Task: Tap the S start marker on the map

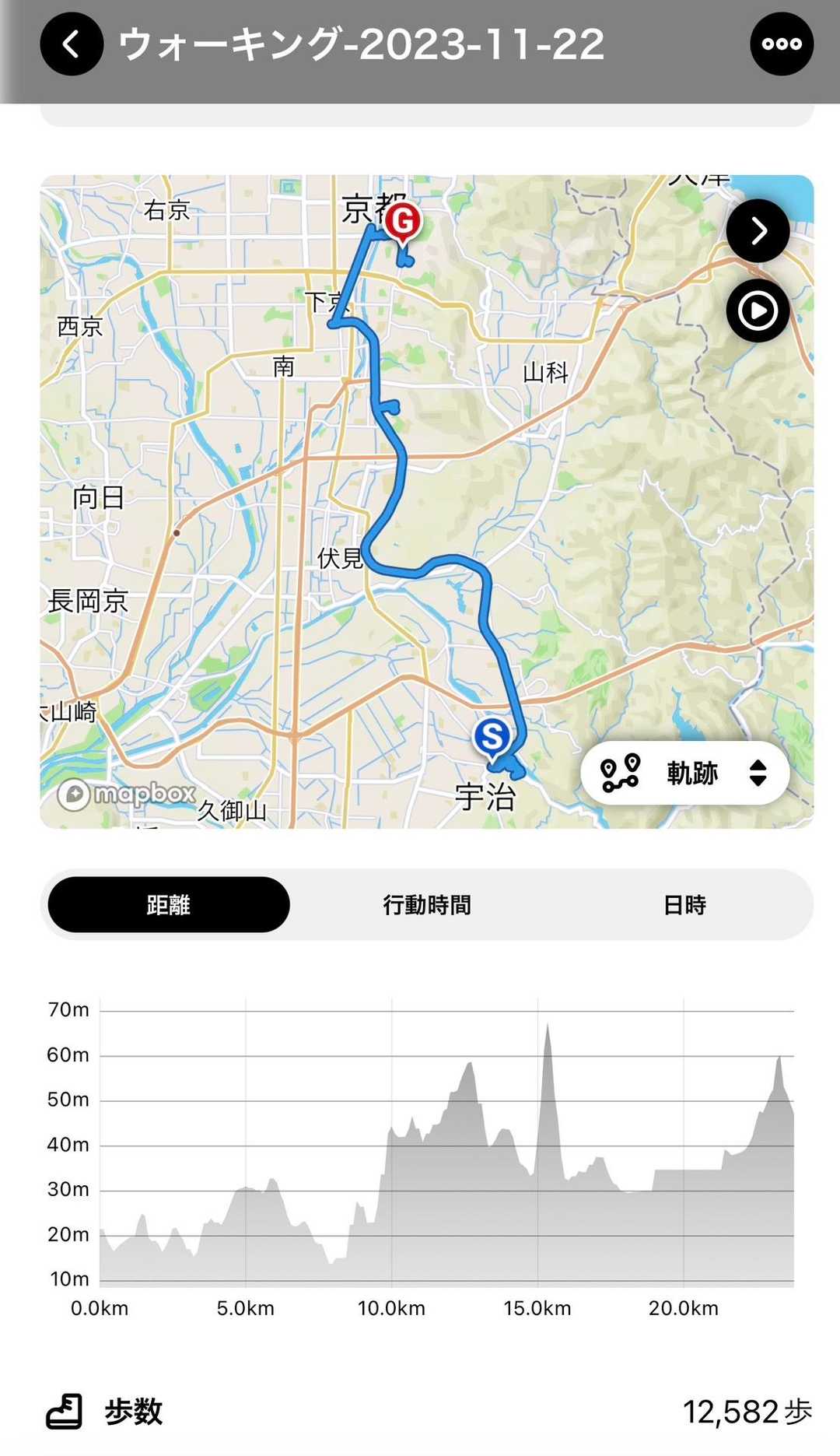Action: tap(492, 736)
